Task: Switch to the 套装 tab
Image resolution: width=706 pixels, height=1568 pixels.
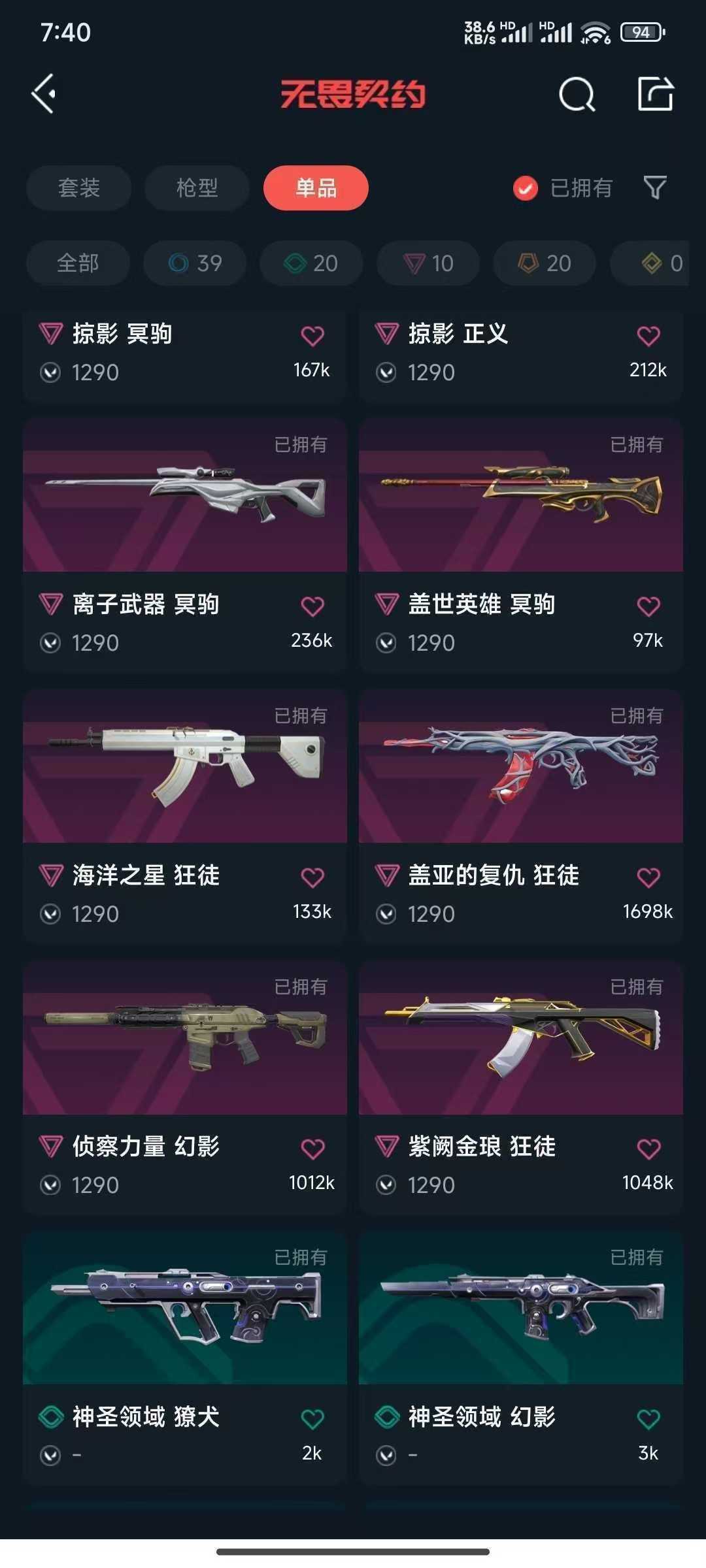Action: [x=80, y=188]
